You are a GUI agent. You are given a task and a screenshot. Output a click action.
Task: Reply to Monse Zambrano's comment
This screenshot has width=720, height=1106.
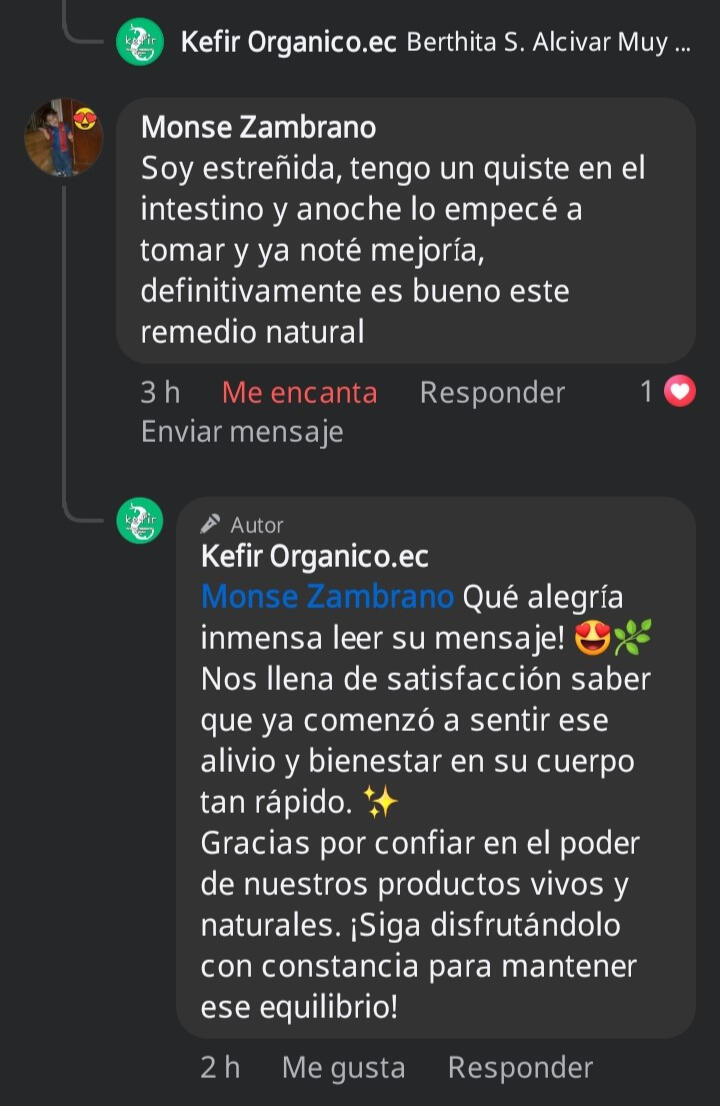click(492, 393)
